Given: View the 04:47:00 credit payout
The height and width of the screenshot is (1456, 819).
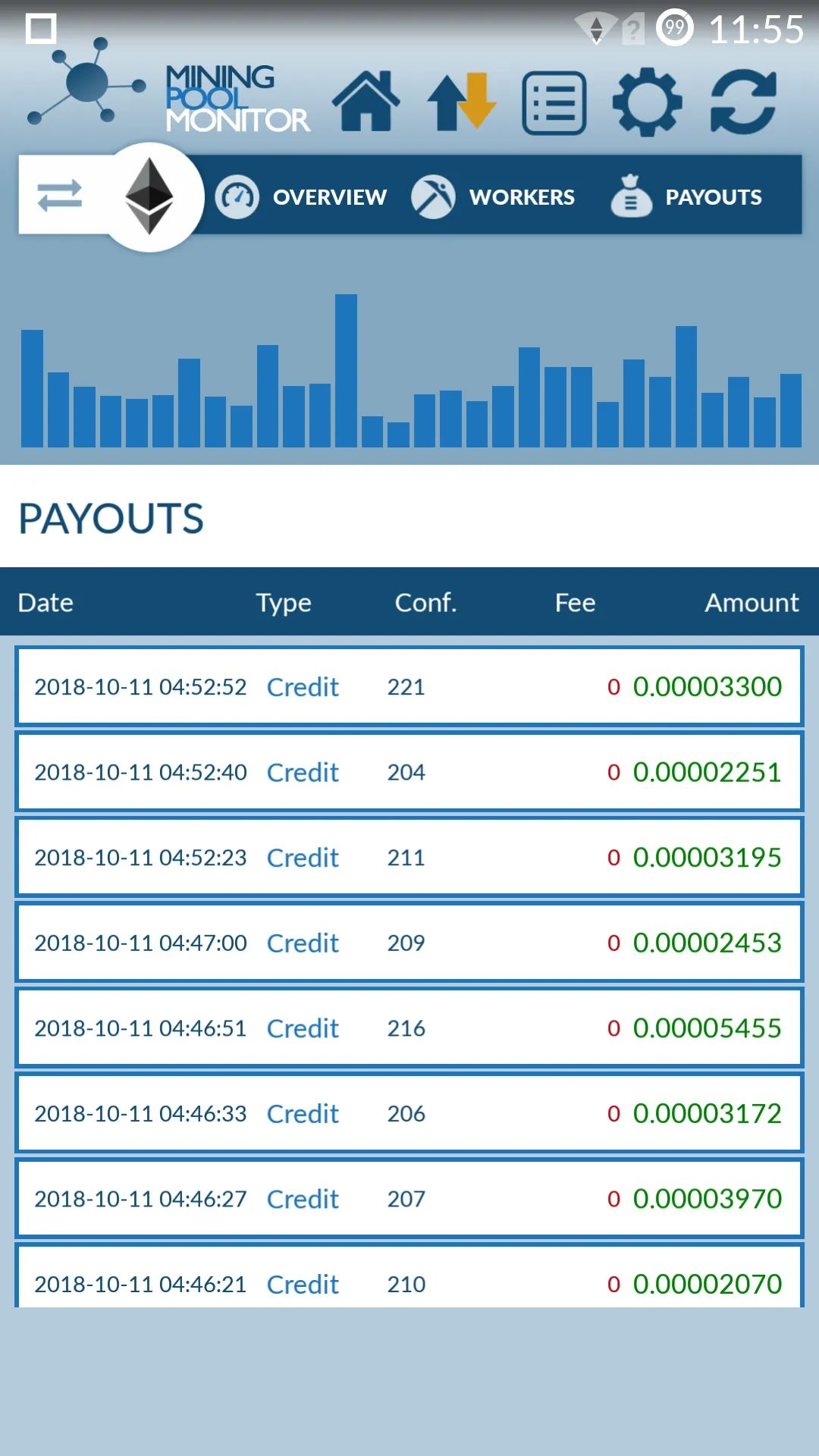Looking at the screenshot, I should click(409, 943).
